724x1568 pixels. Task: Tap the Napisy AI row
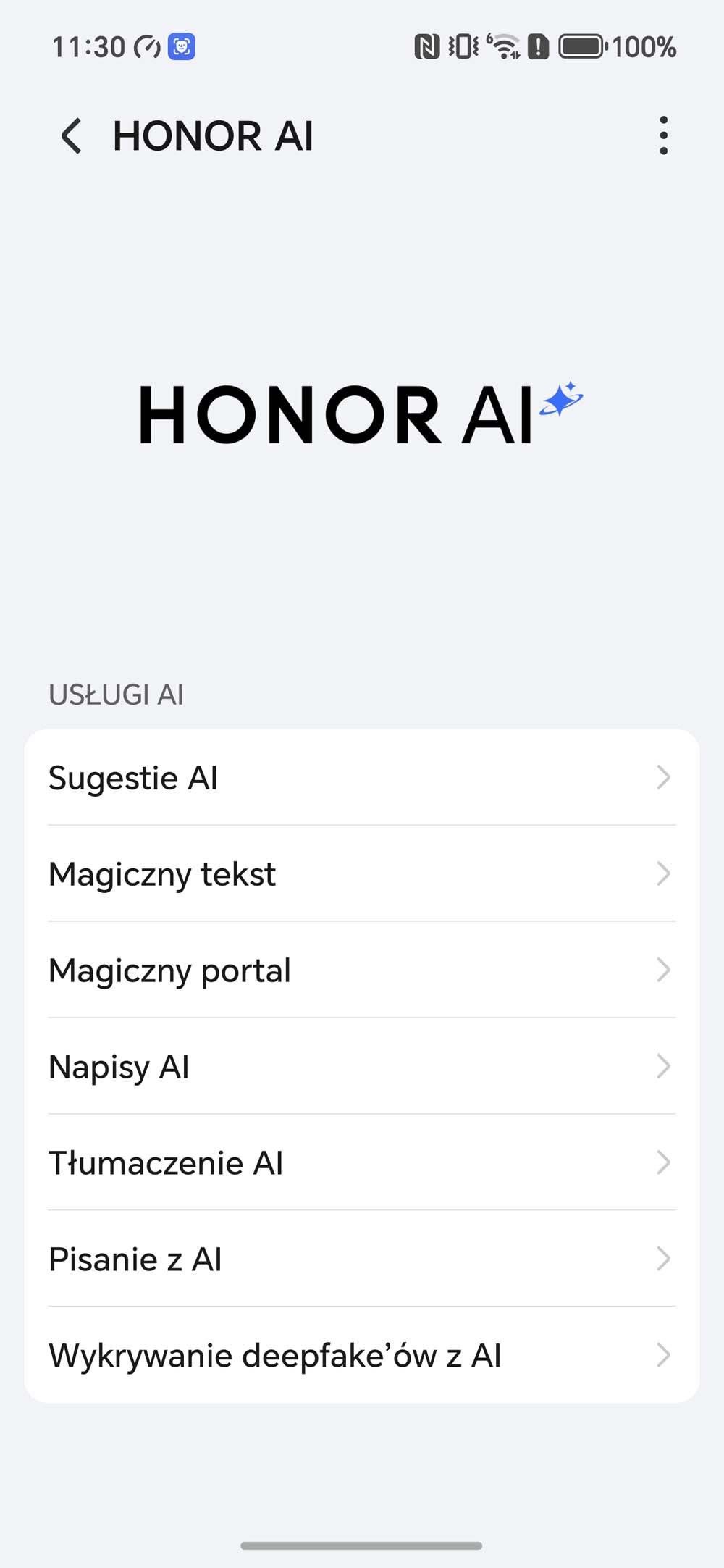(x=362, y=1066)
